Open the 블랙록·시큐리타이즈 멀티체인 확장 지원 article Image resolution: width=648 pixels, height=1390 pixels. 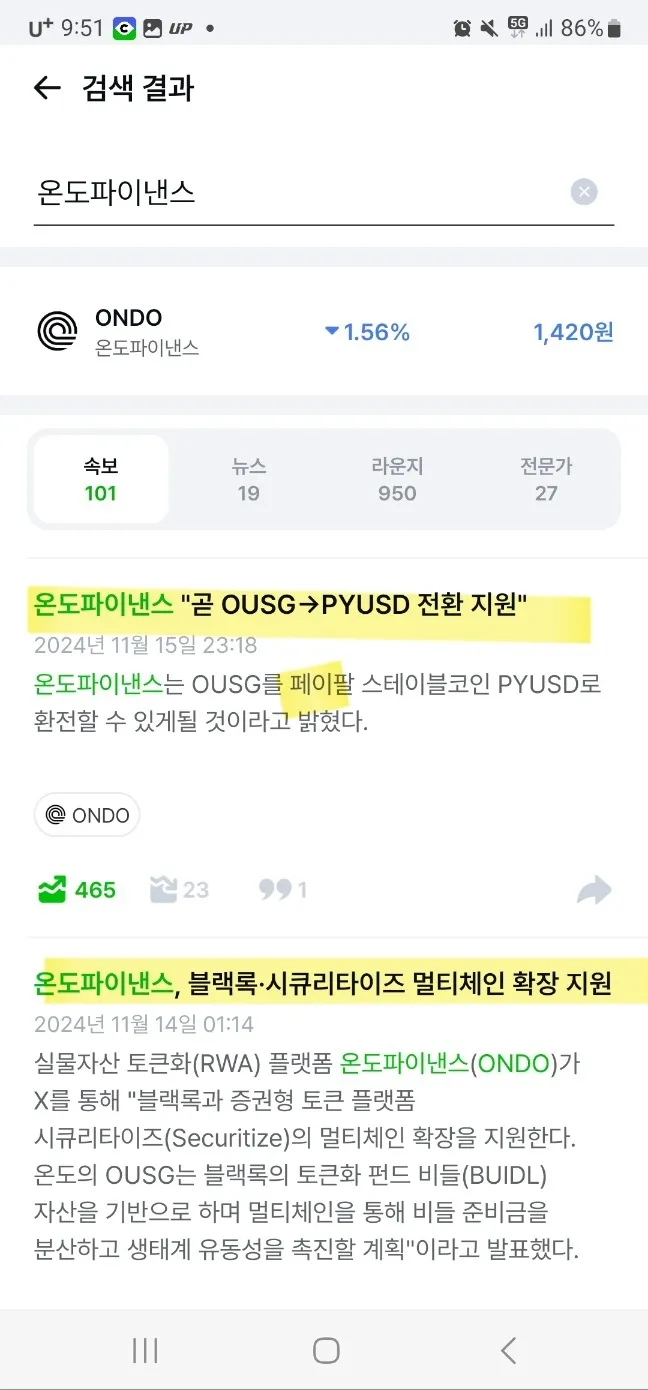click(322, 984)
